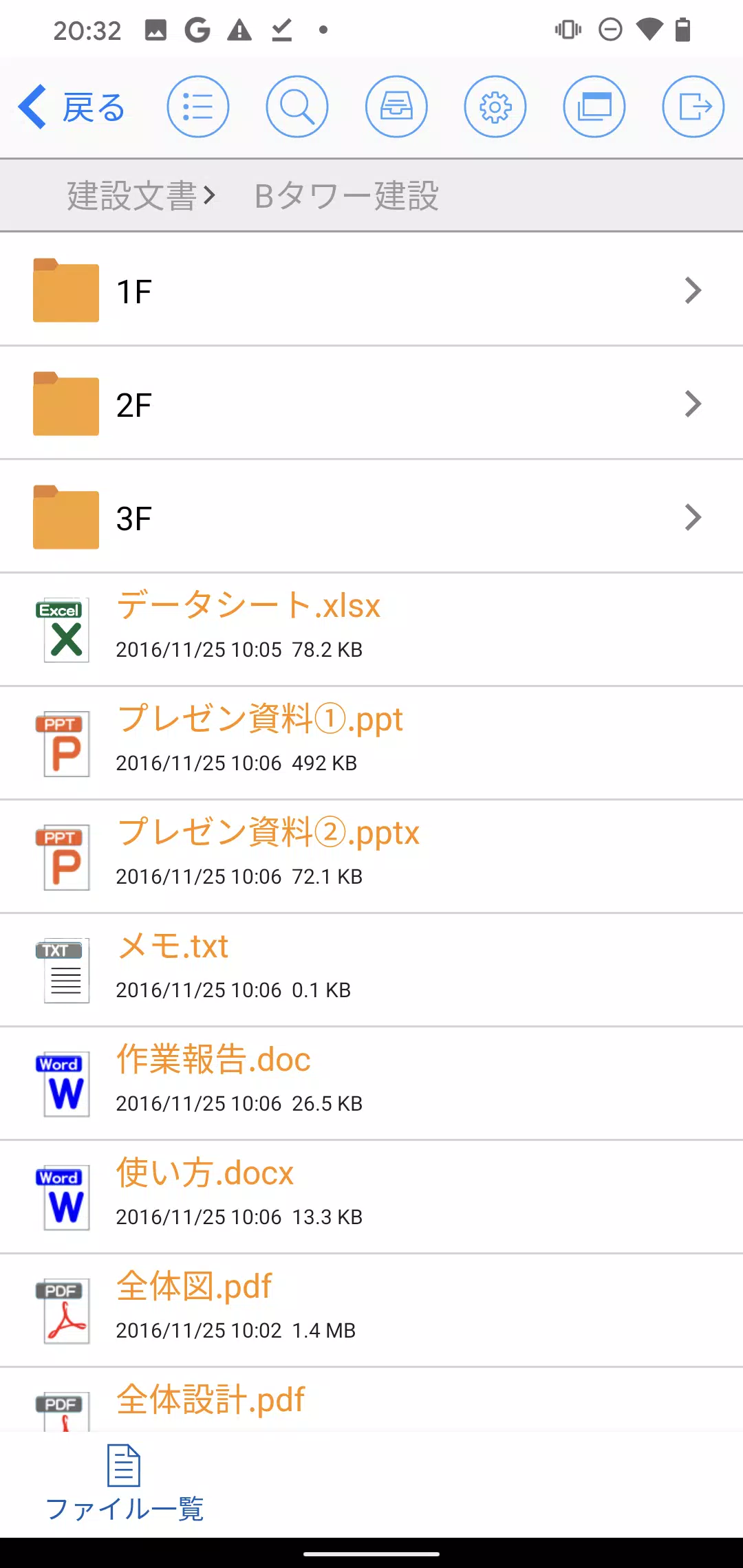Open settings via the gear icon
This screenshot has width=743, height=1568.
[x=495, y=107]
